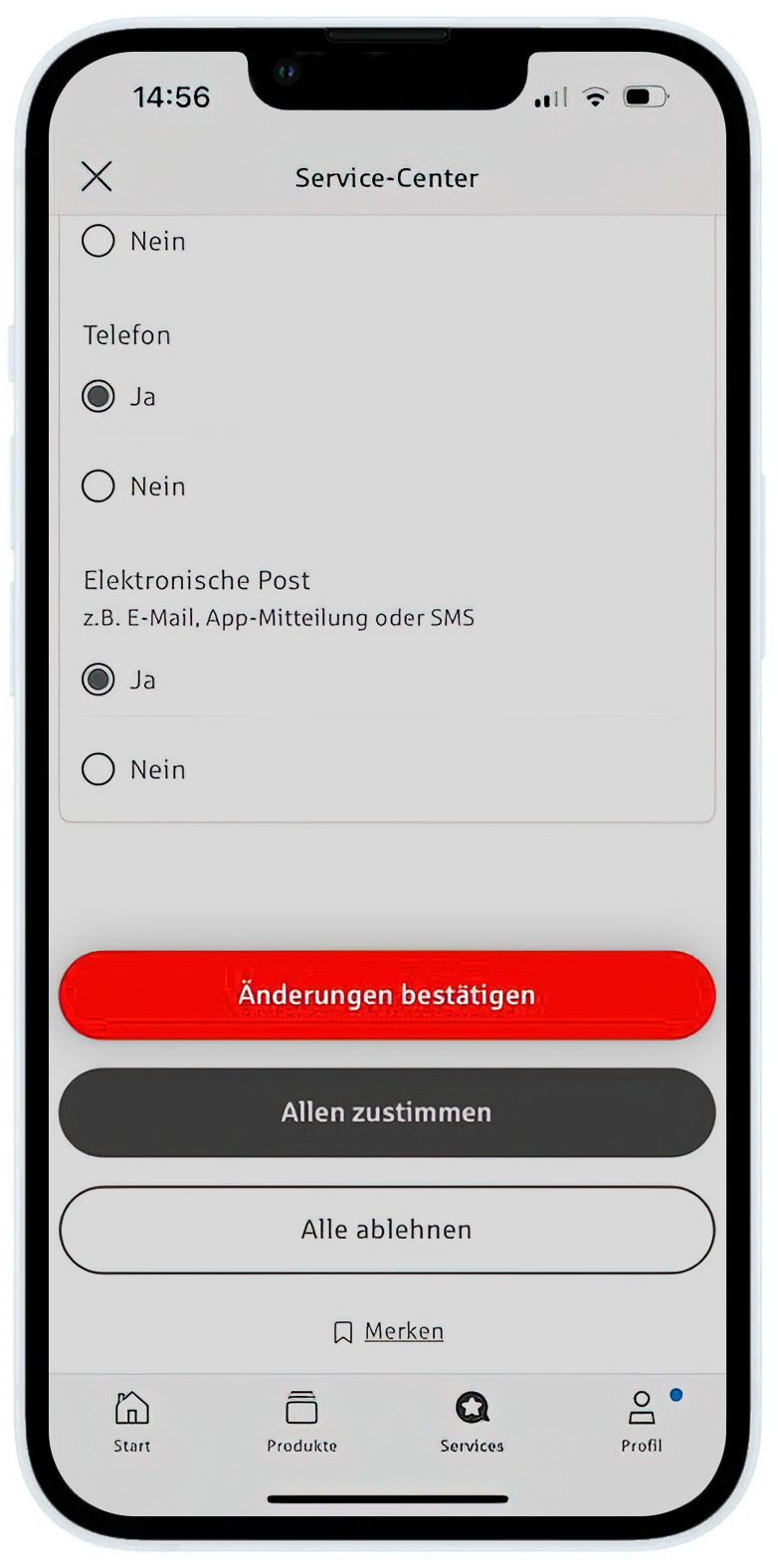Tap Alle ablehnen button
This screenshot has width=778, height=1568.
coord(387,1230)
